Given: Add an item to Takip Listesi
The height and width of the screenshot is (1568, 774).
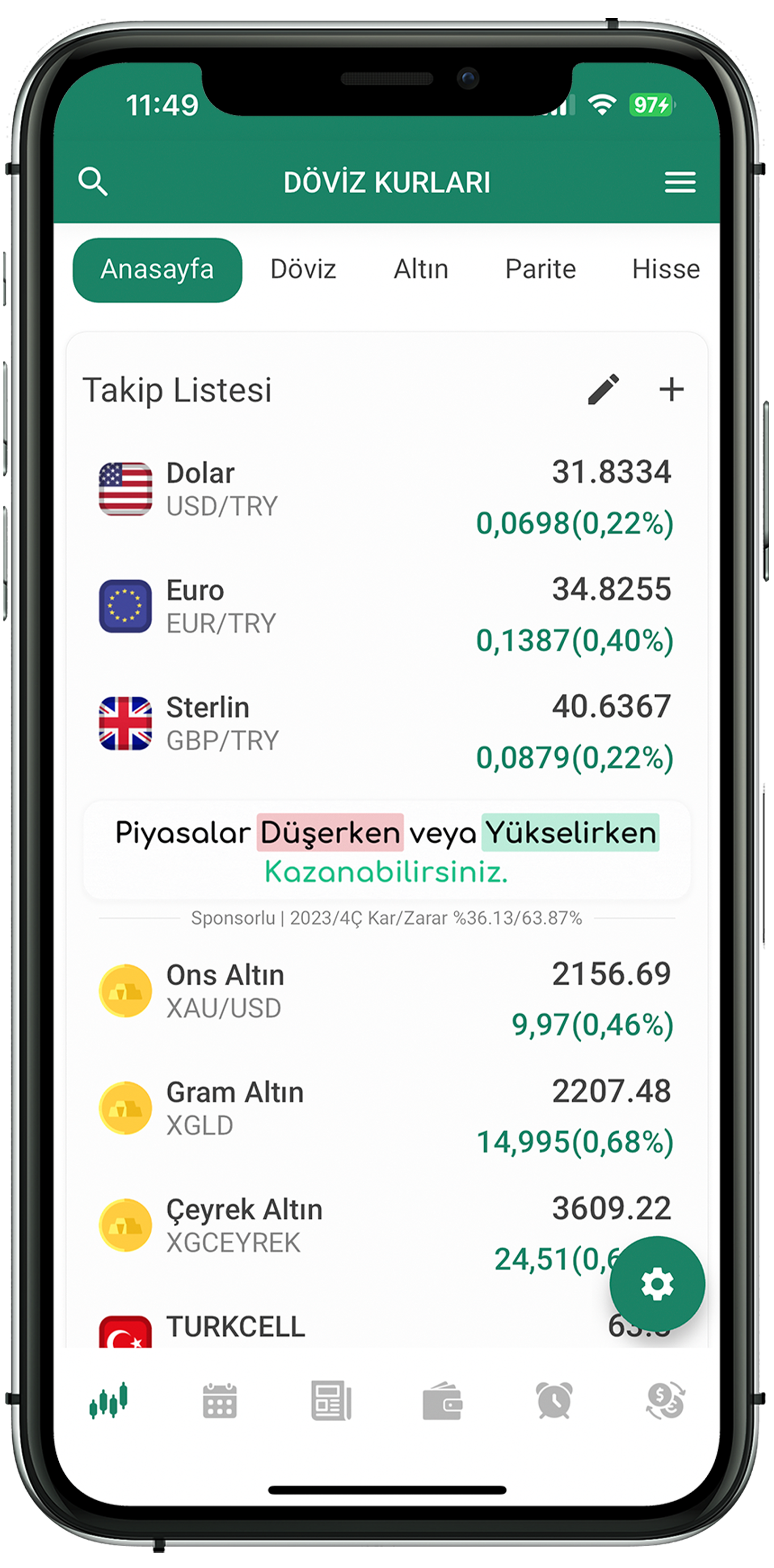Looking at the screenshot, I should [671, 389].
